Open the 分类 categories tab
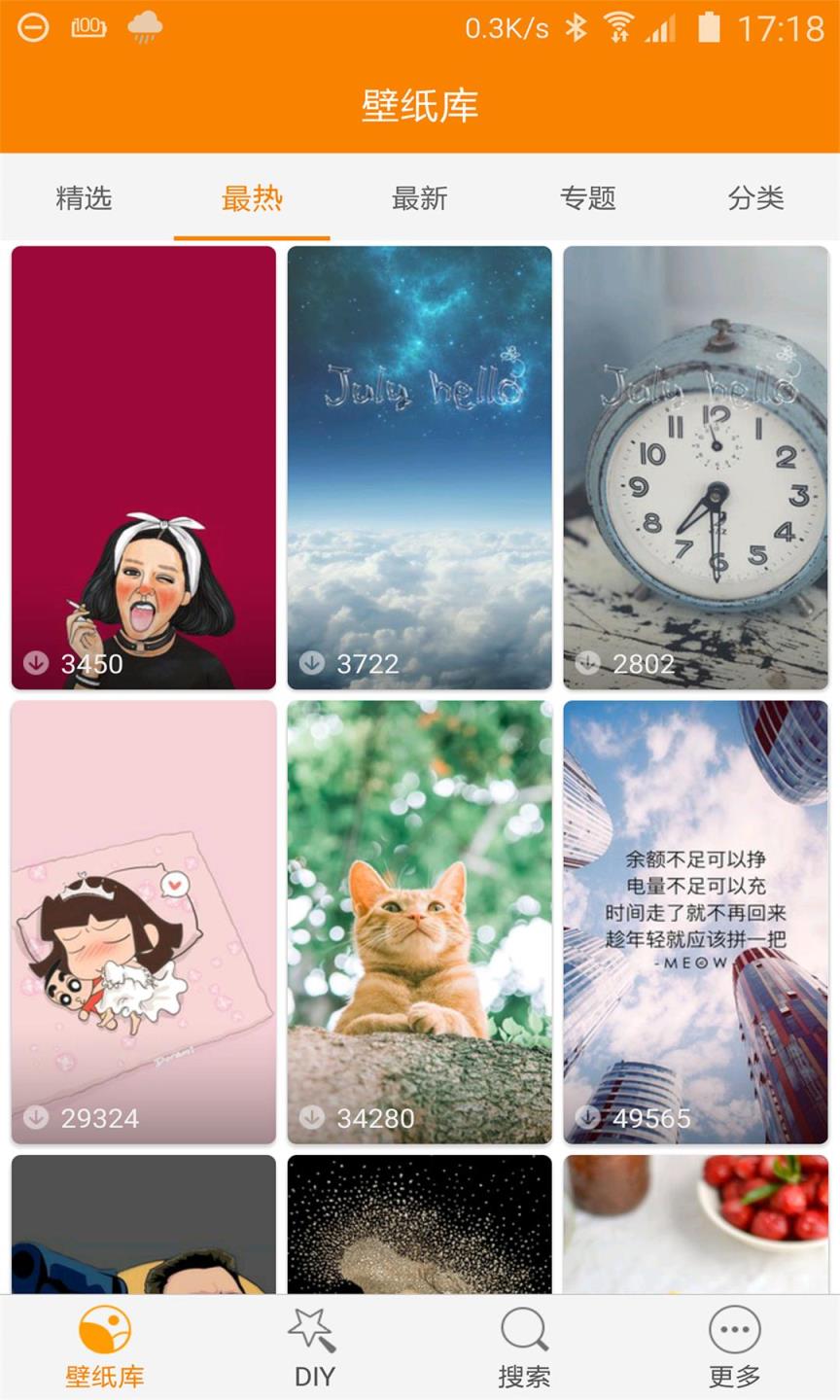The image size is (840, 1400). click(755, 198)
